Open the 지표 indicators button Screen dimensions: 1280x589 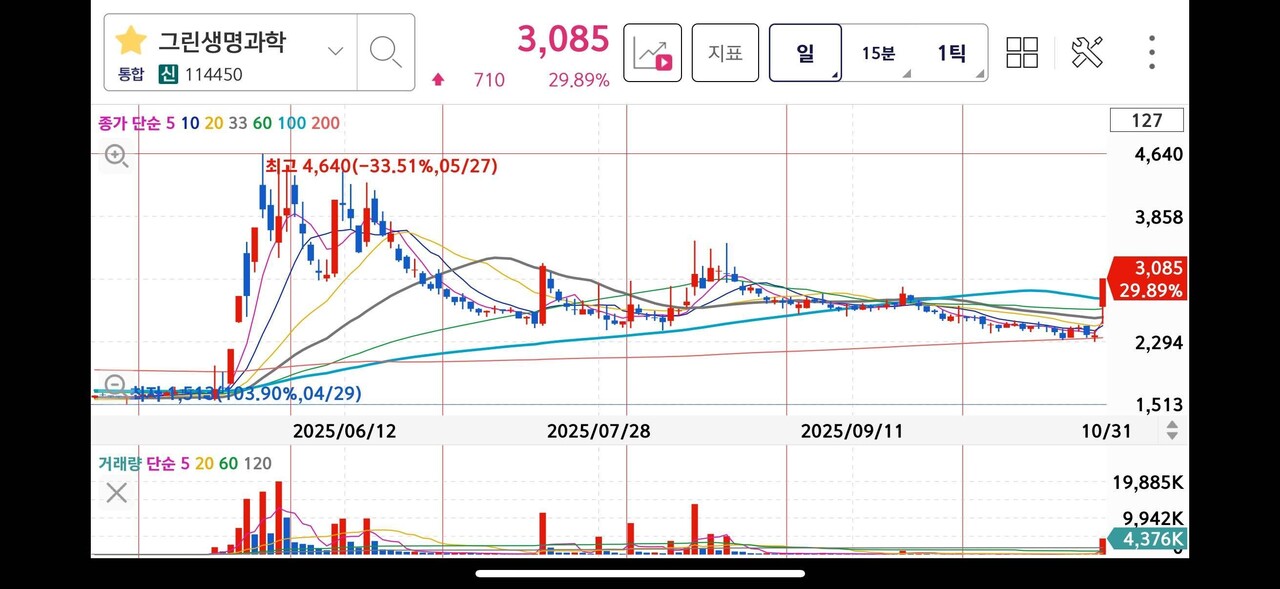tap(725, 52)
